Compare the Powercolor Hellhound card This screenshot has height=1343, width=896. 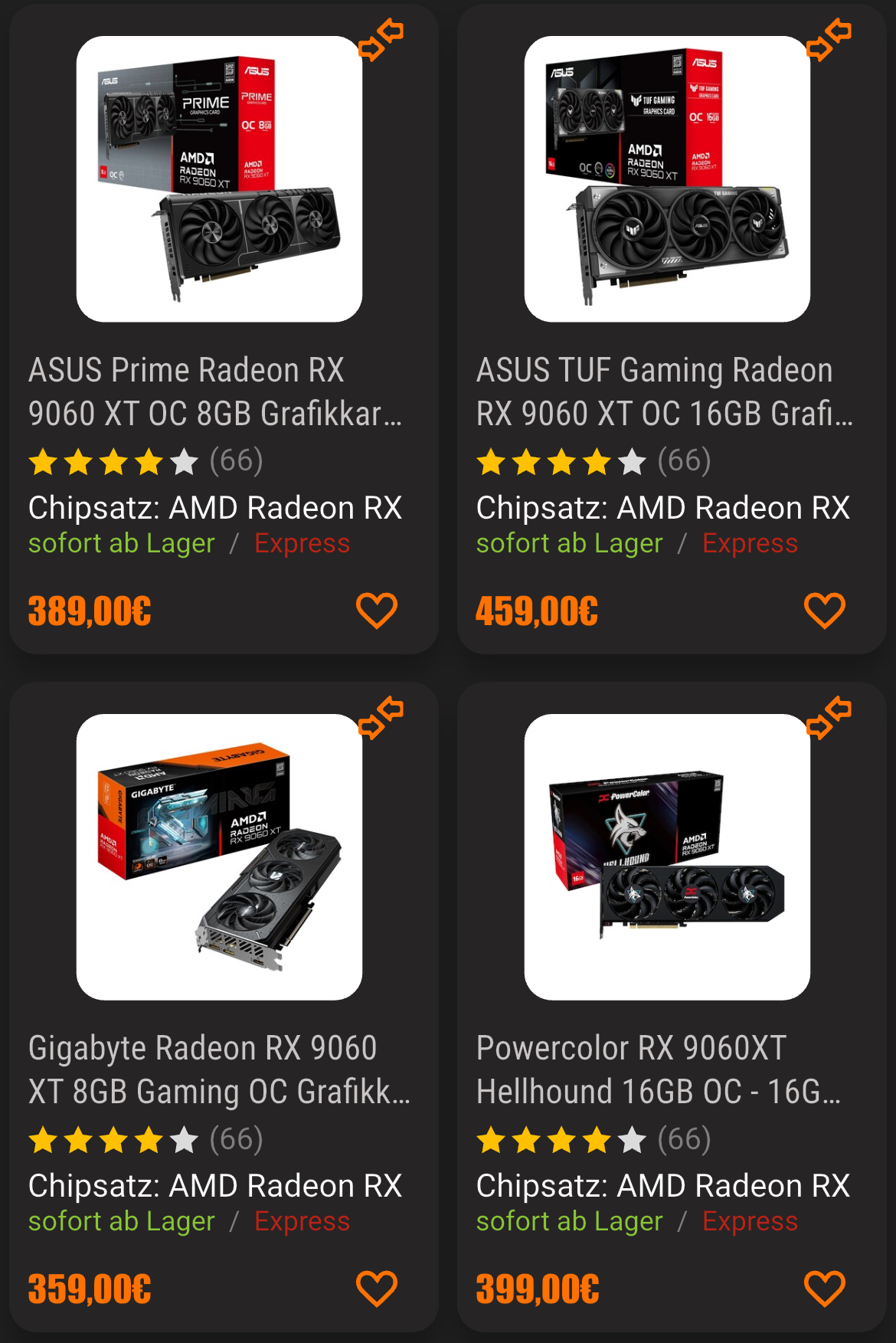[x=829, y=719]
